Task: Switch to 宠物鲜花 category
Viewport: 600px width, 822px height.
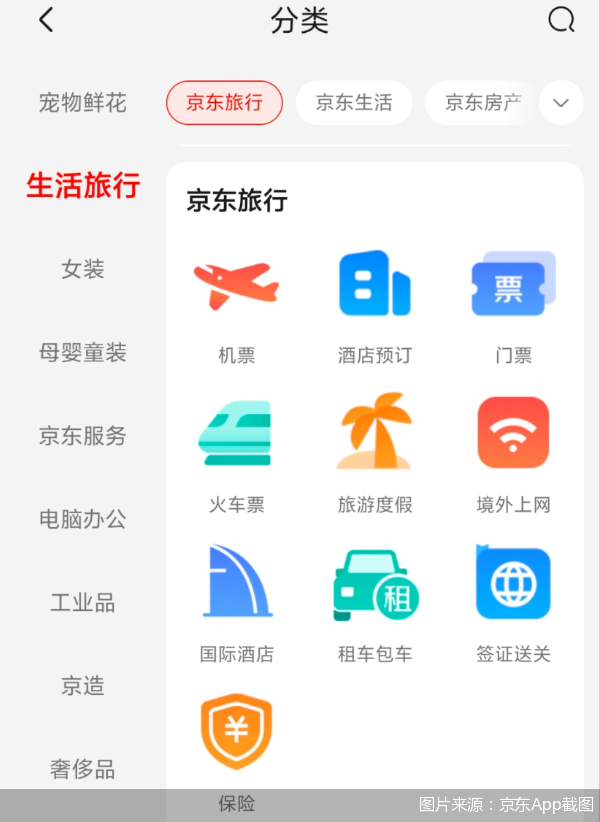Action: [x=83, y=102]
